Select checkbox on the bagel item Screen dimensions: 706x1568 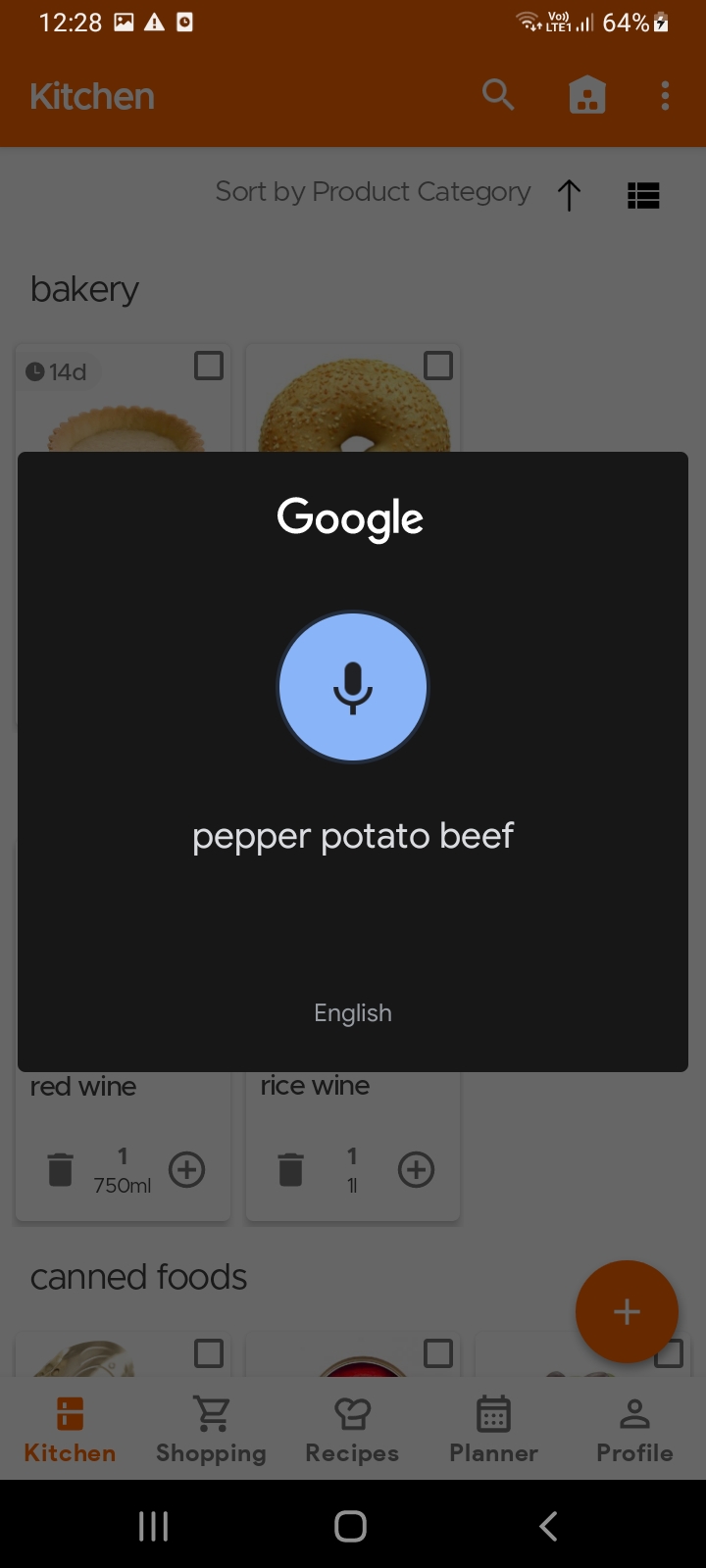pos(438,366)
